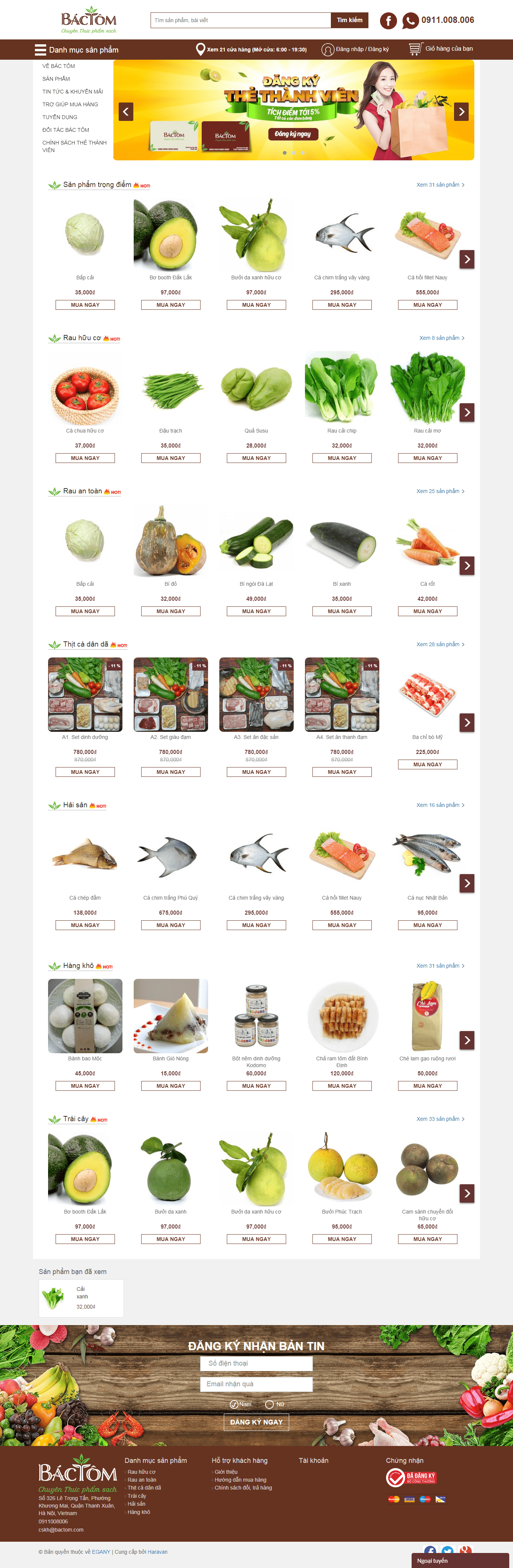Viewport: 513px width, 1568px height.
Task: Buy Rau cải chíp now
Action: [x=341, y=458]
